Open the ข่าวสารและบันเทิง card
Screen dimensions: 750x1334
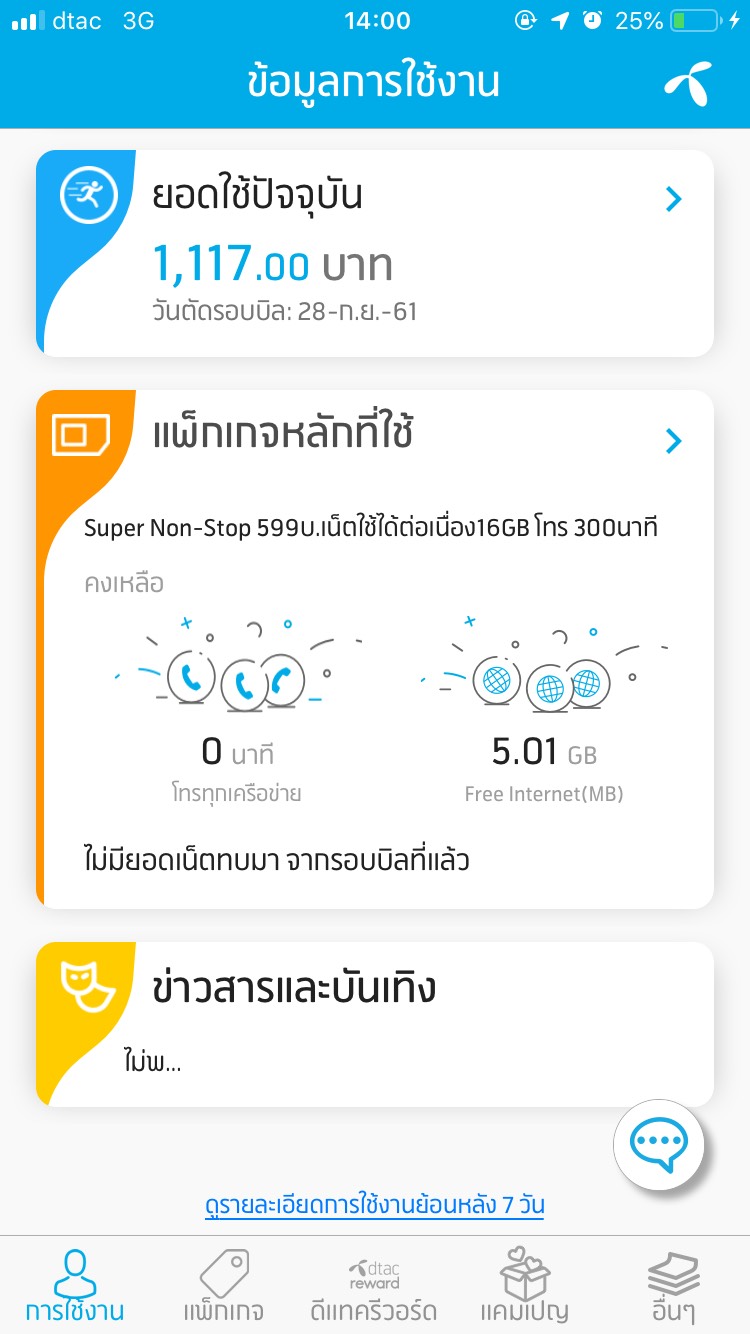point(375,1024)
